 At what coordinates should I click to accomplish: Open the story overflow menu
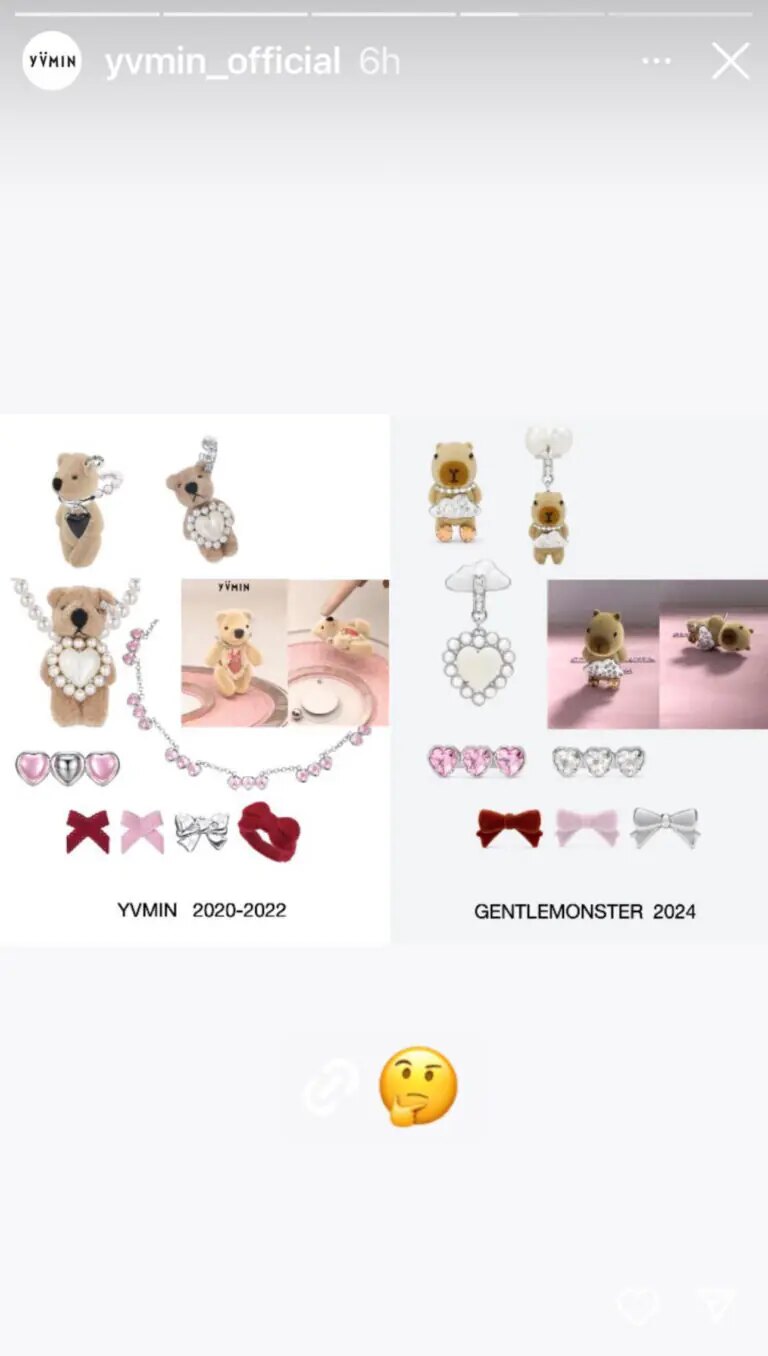click(656, 62)
